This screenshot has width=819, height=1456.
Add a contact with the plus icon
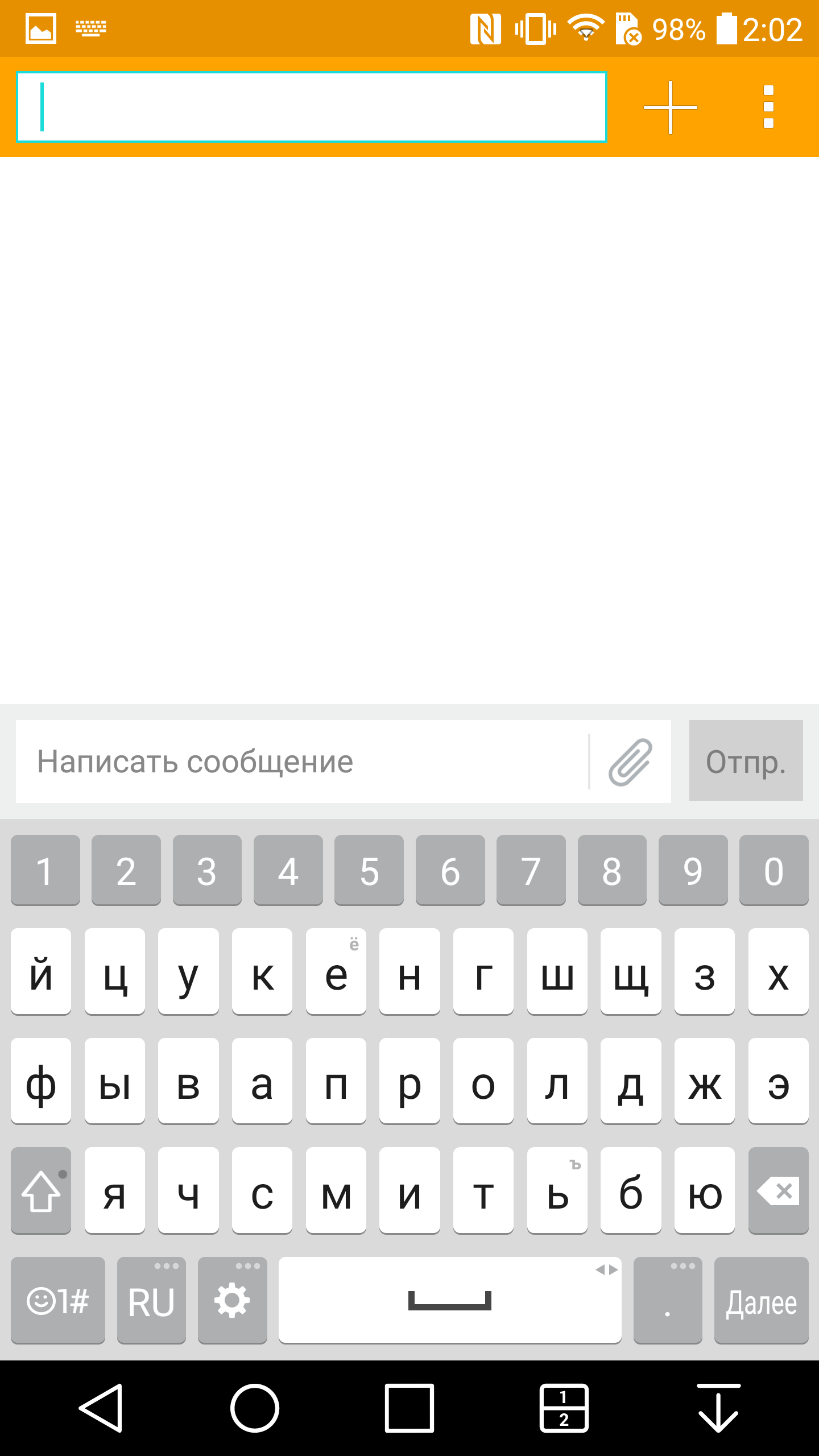(671, 107)
